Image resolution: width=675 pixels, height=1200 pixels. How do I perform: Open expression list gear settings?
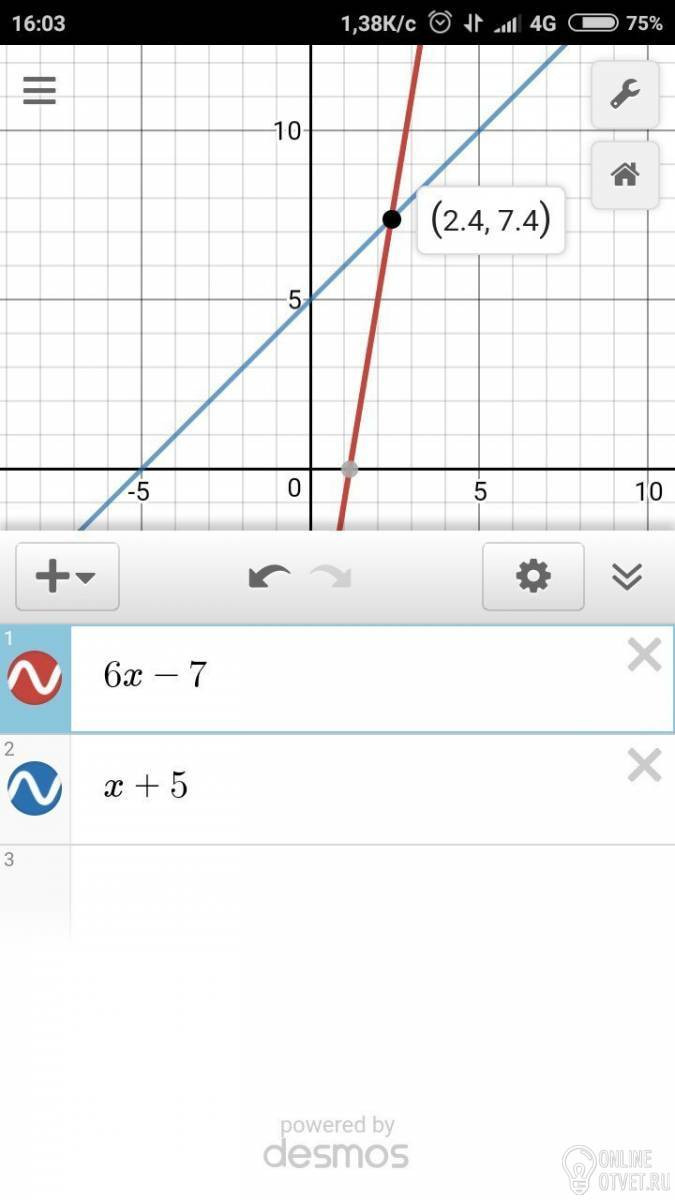coord(533,577)
